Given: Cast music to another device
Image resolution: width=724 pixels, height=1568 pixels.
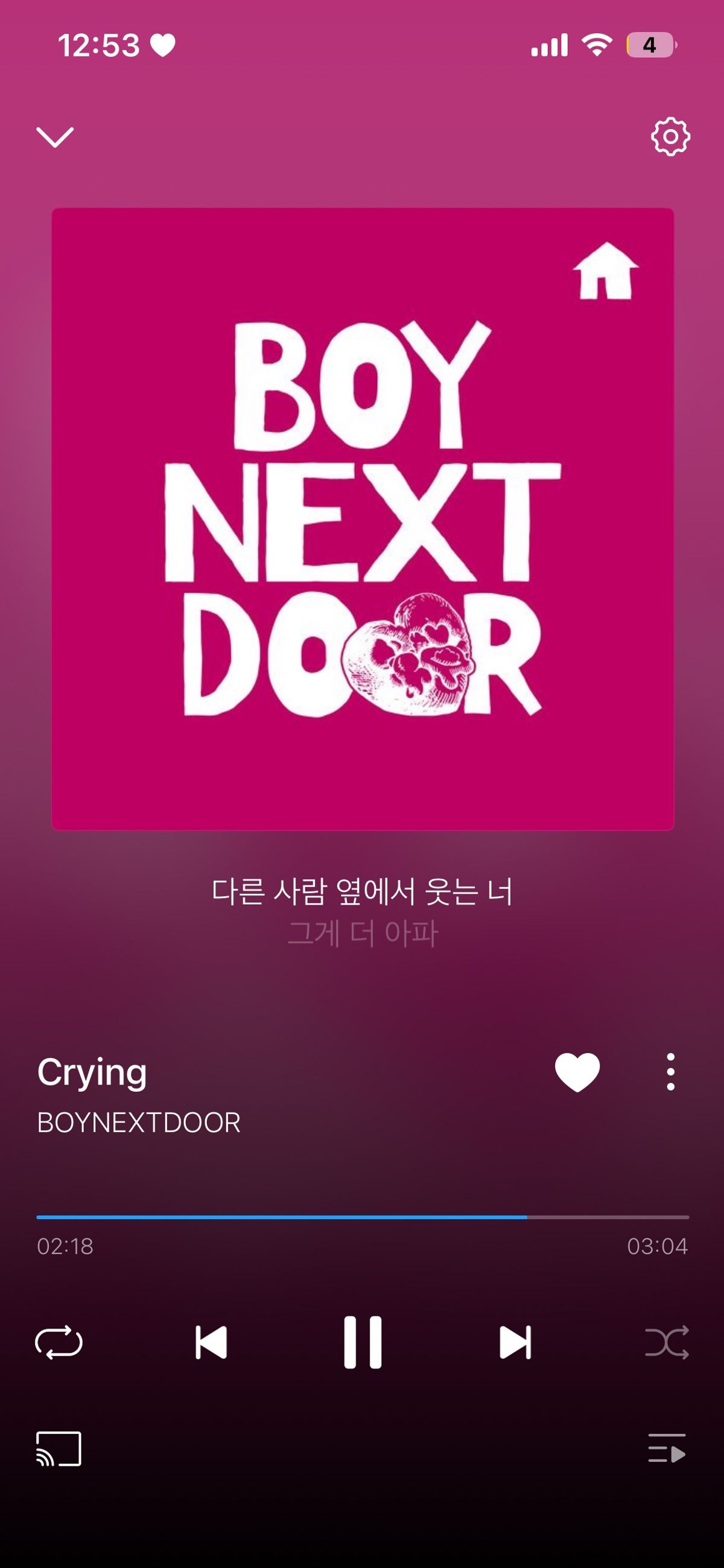Looking at the screenshot, I should tap(59, 1448).
